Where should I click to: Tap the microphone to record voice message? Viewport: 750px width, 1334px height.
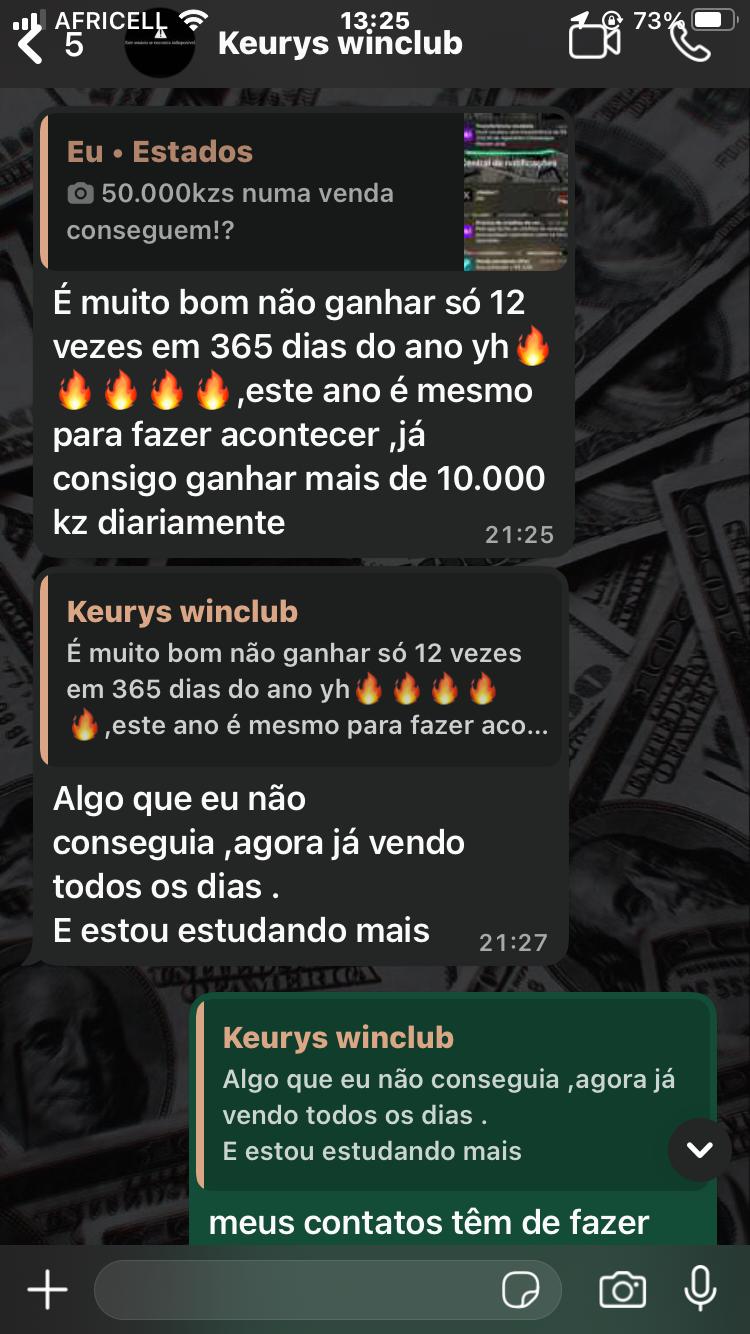[700, 1290]
